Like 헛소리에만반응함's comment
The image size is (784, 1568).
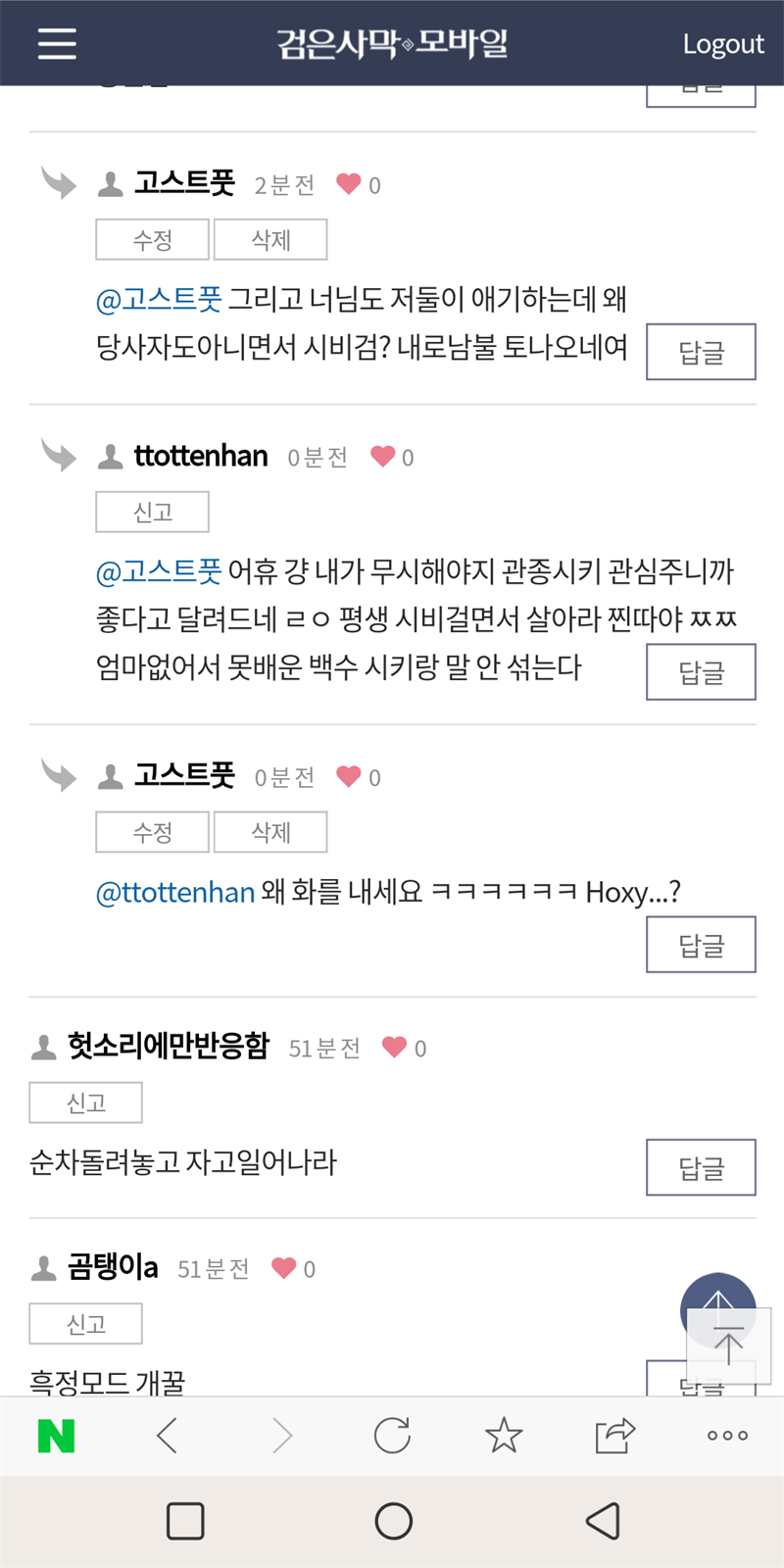[395, 1048]
